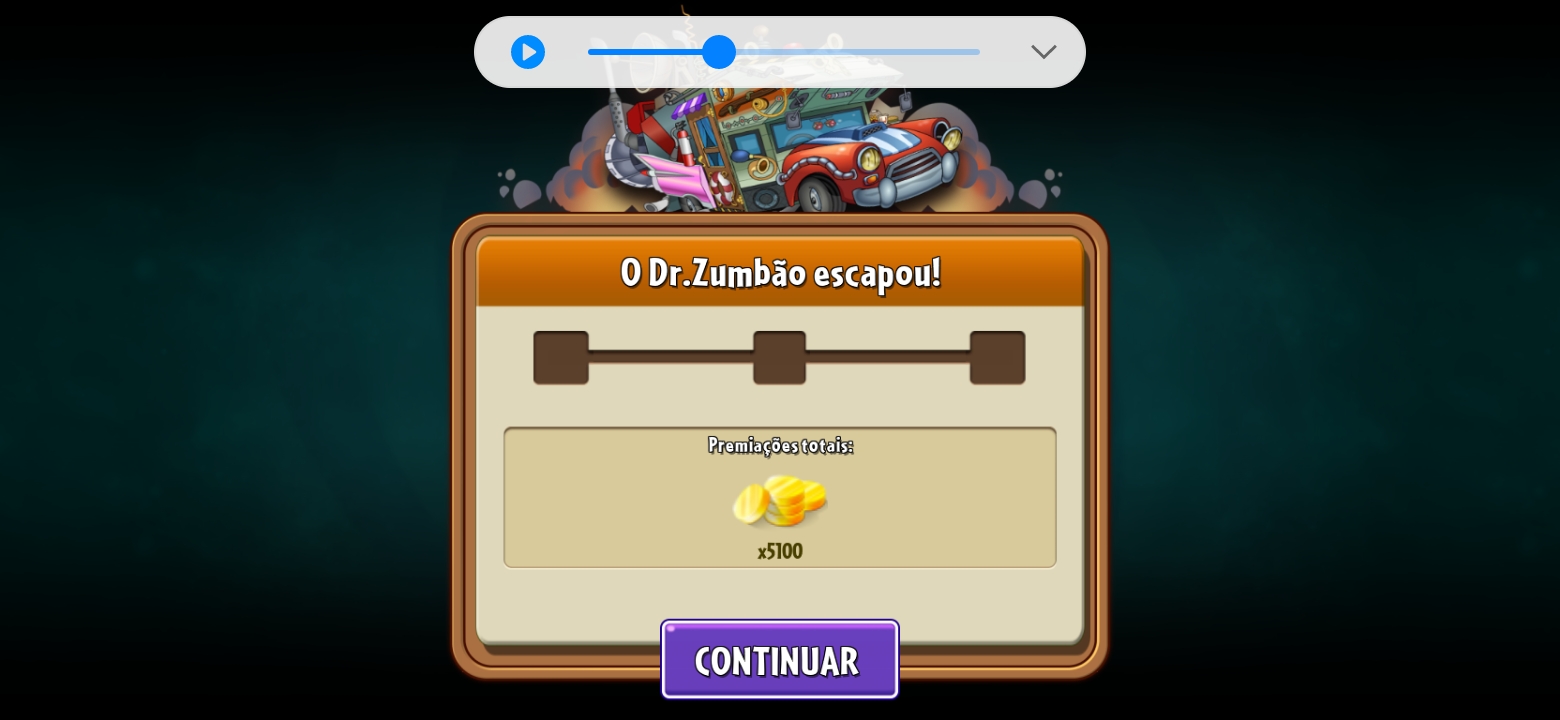Viewport: 1560px width, 720px height.
Task: Play the overlay media track
Action: (528, 52)
